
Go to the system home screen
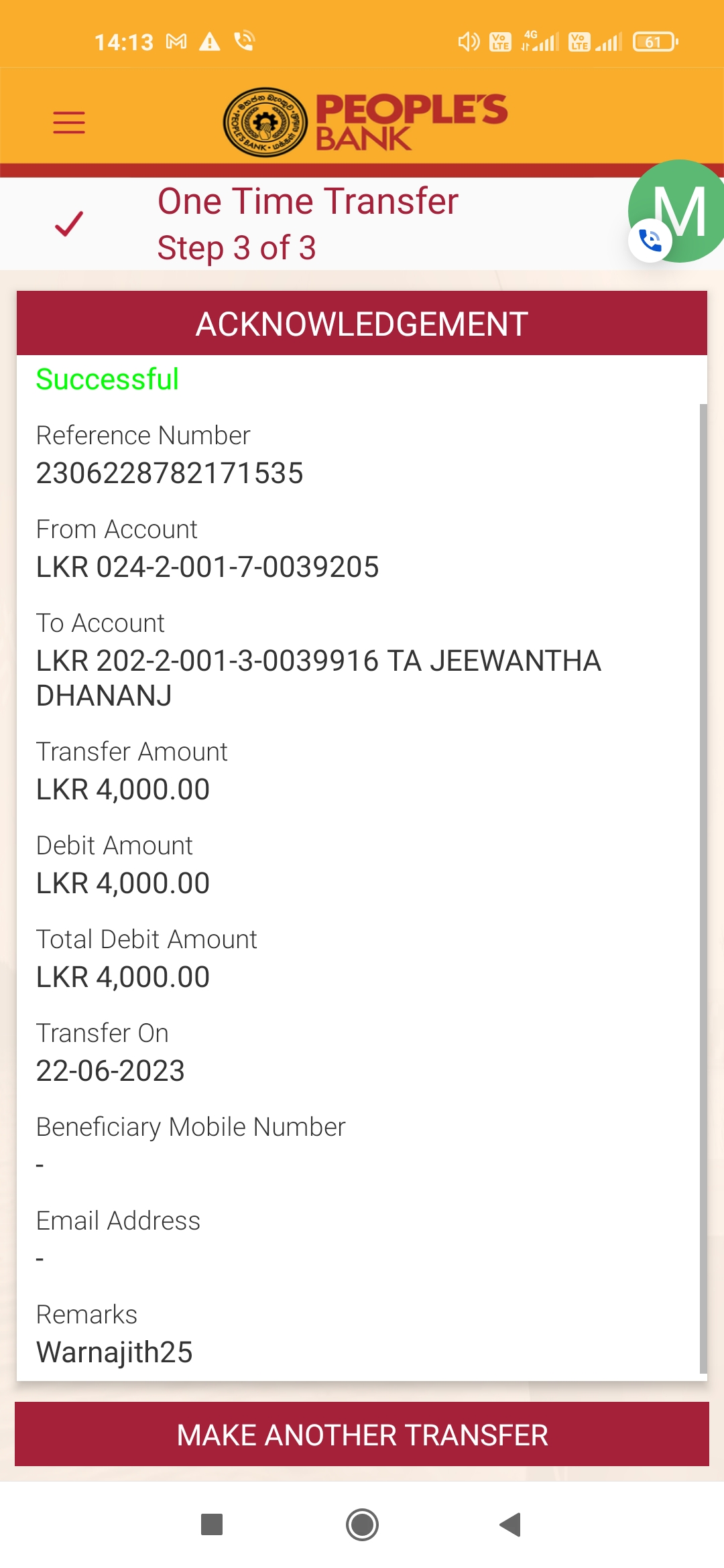click(362, 1524)
